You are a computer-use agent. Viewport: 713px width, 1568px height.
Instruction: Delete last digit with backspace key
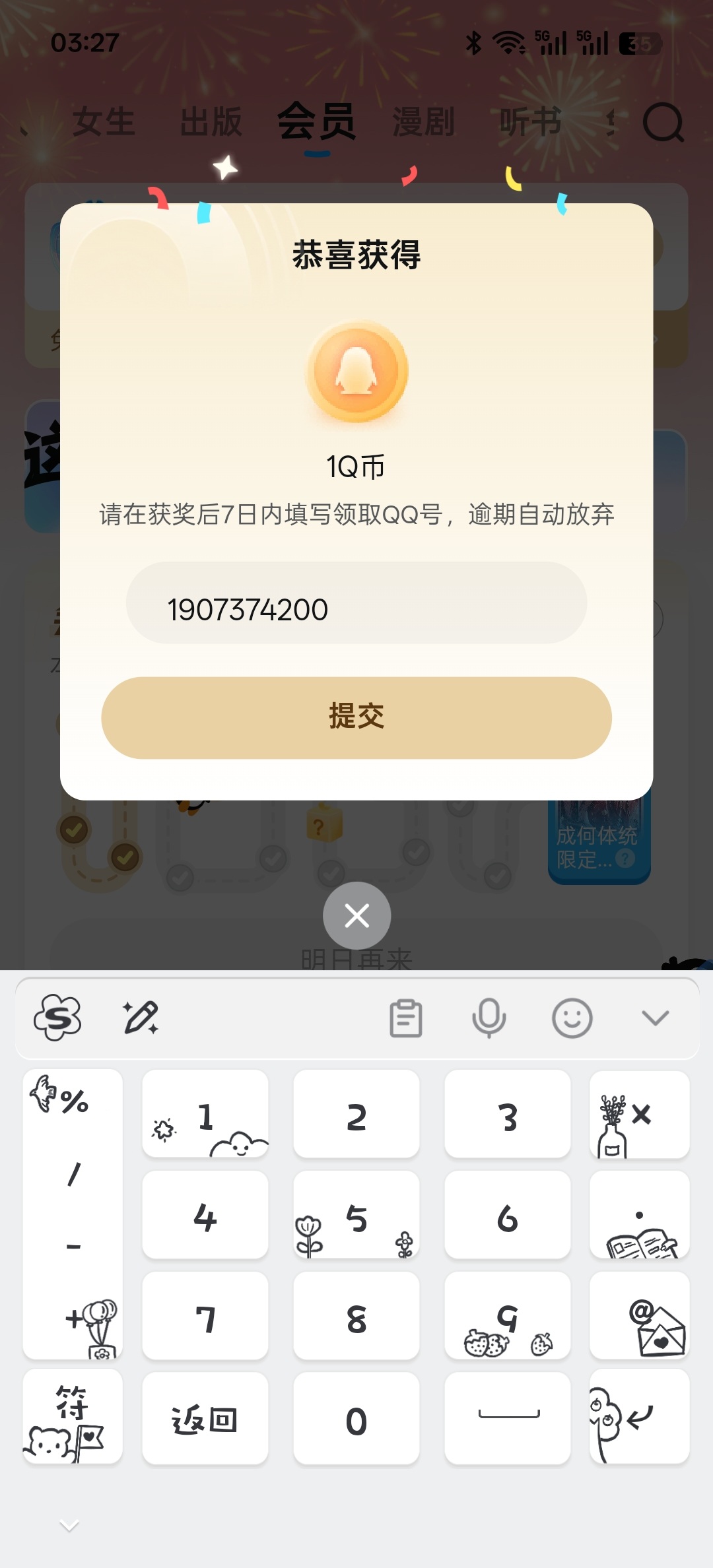639,1115
